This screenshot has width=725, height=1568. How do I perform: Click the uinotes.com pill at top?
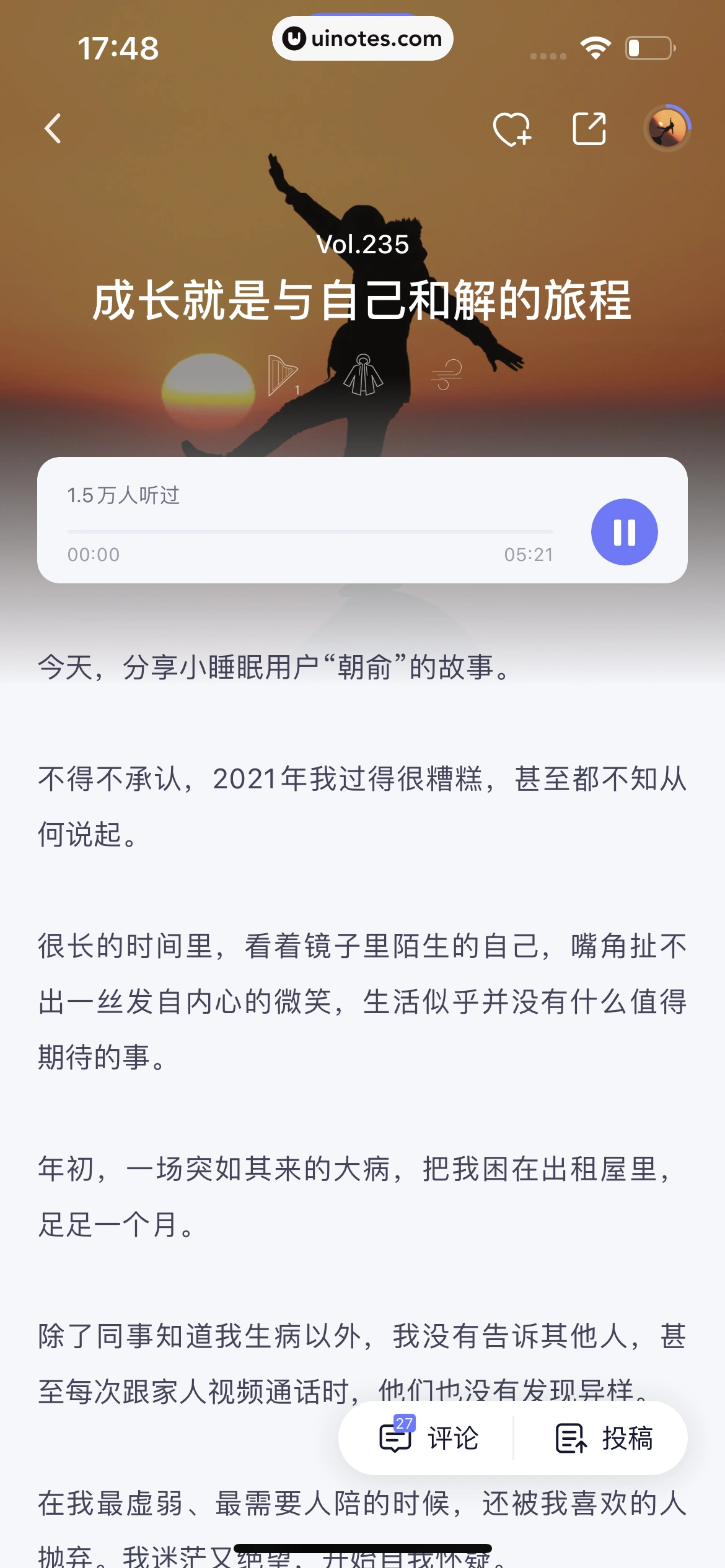coord(362,38)
